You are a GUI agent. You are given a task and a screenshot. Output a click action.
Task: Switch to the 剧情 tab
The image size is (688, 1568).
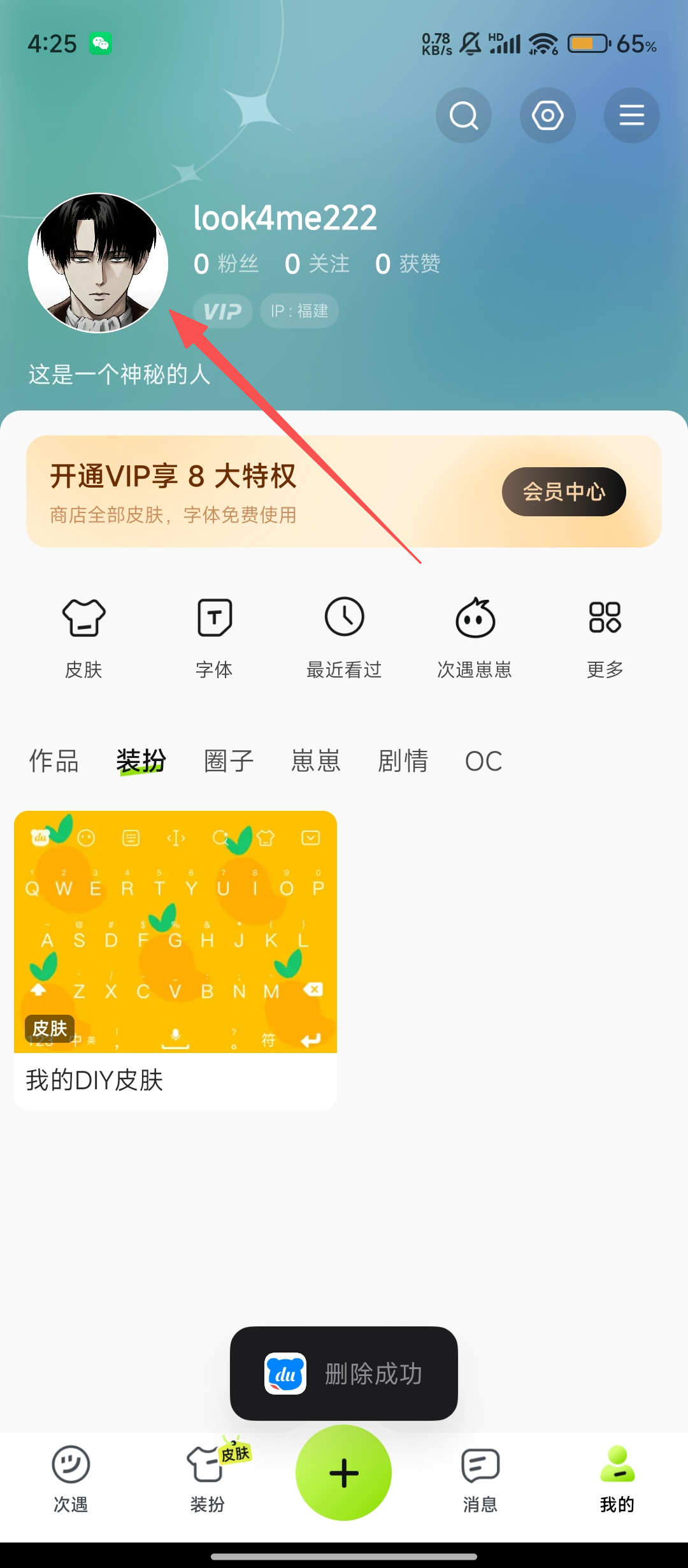pos(403,760)
